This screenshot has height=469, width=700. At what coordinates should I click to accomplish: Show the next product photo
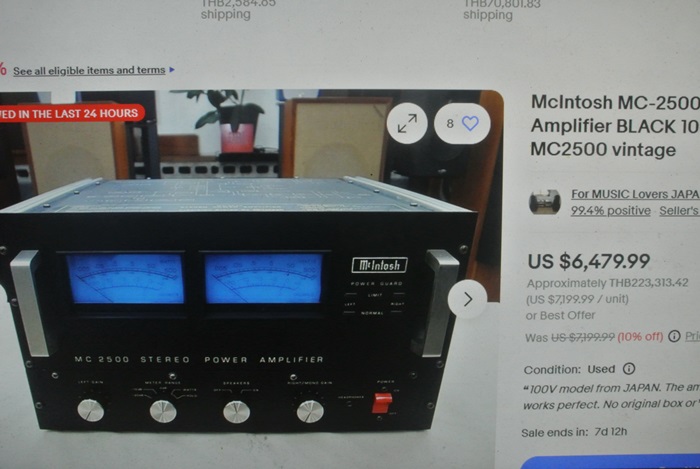[468, 298]
